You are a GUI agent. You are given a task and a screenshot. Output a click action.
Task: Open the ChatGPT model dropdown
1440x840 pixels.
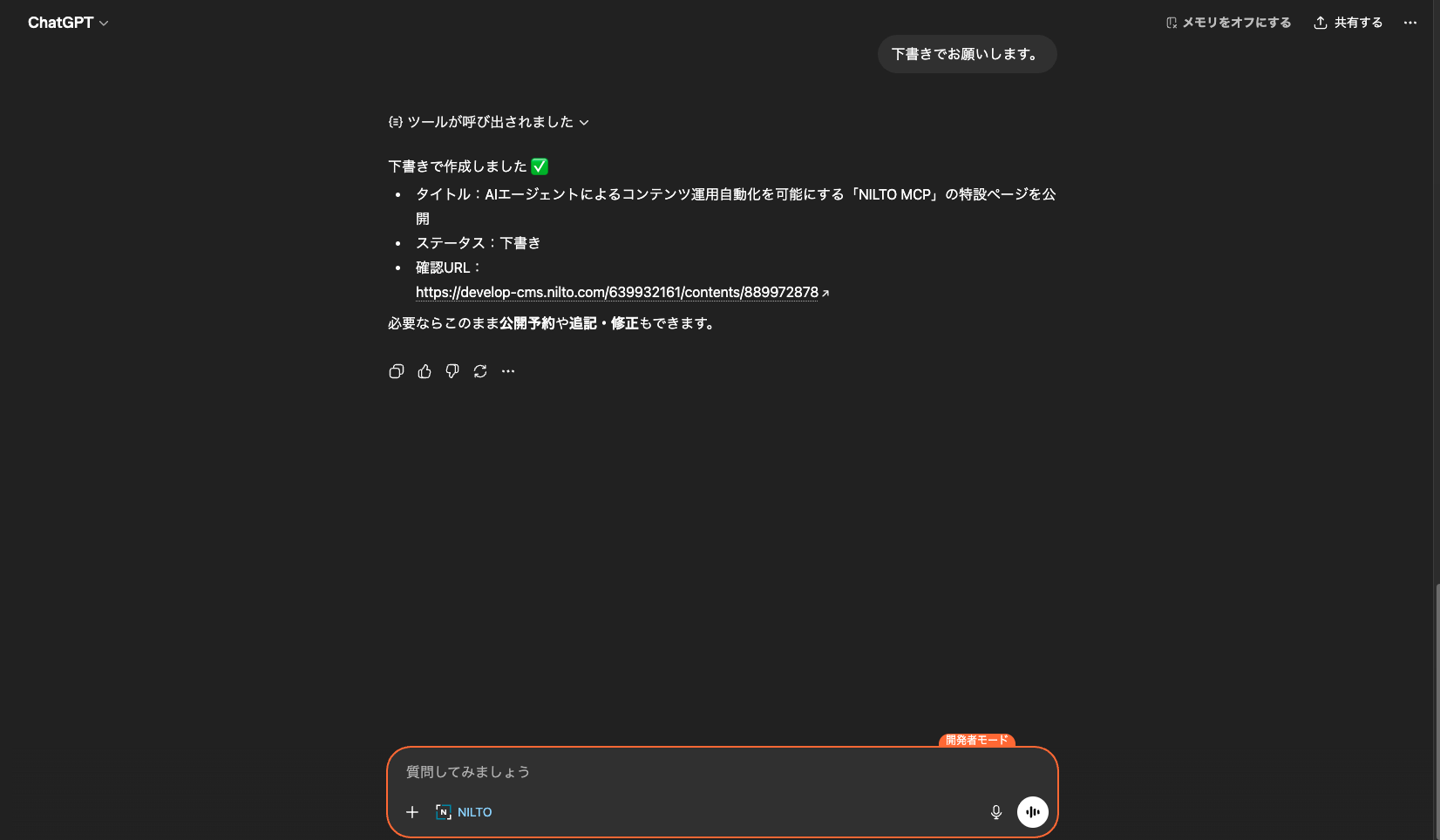(x=68, y=23)
